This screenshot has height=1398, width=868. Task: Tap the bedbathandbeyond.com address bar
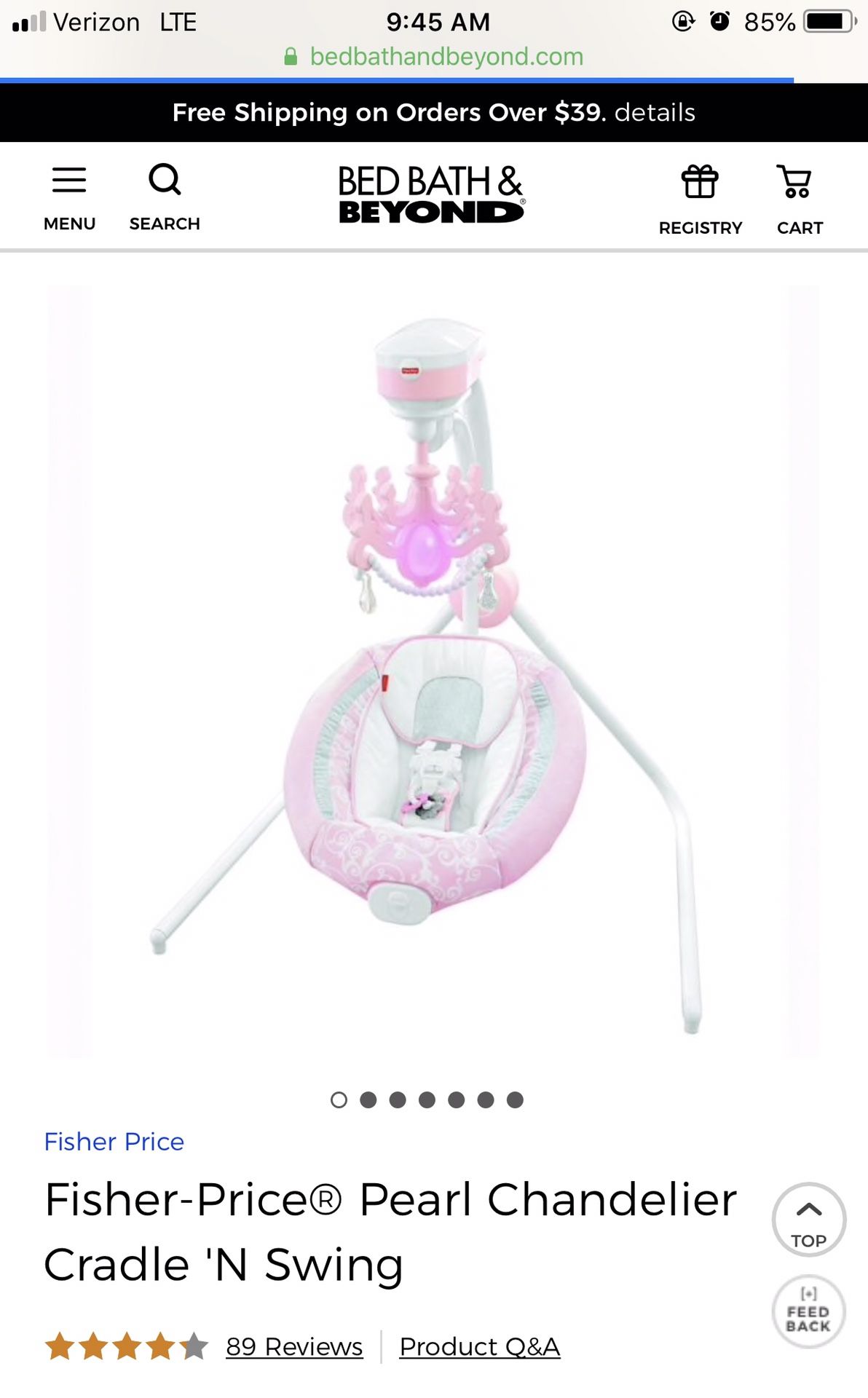point(434,57)
